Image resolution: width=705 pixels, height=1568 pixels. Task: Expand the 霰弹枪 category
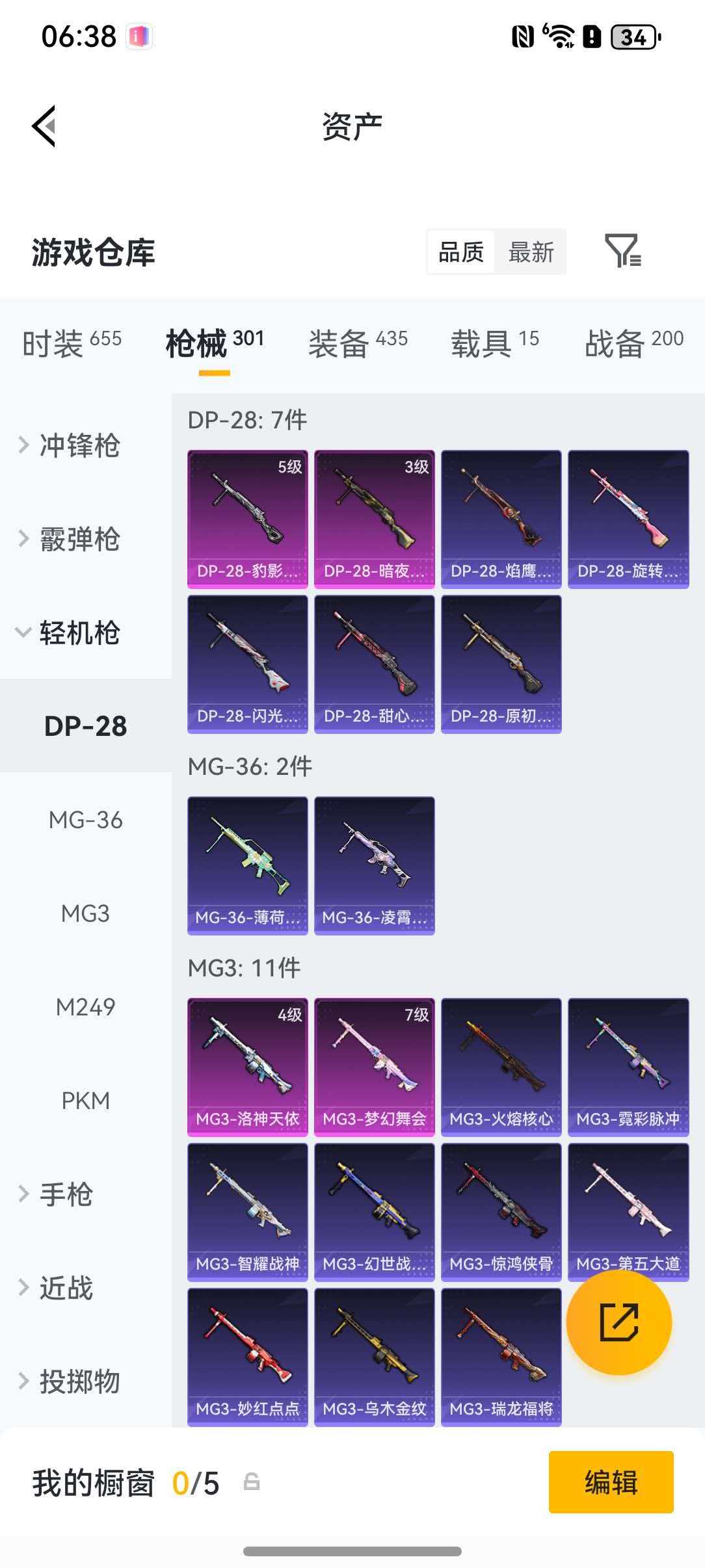[79, 540]
